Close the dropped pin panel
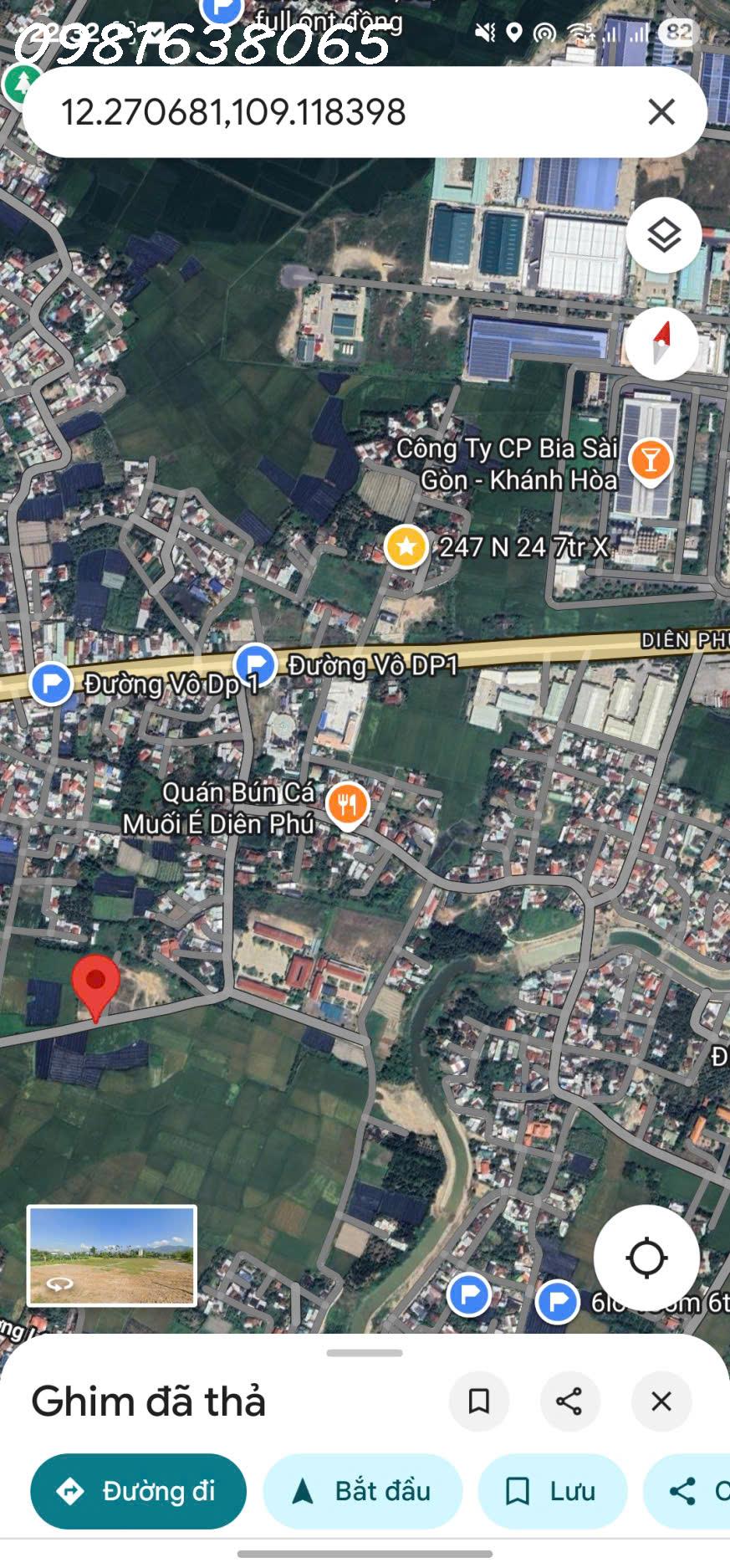The height and width of the screenshot is (1568, 730). [x=661, y=1401]
